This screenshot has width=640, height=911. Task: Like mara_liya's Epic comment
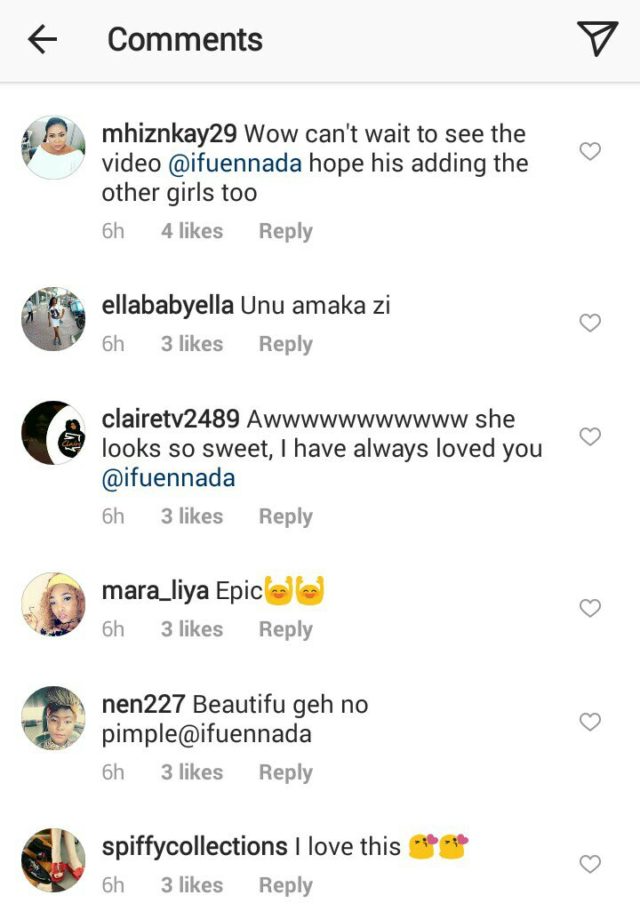point(591,608)
